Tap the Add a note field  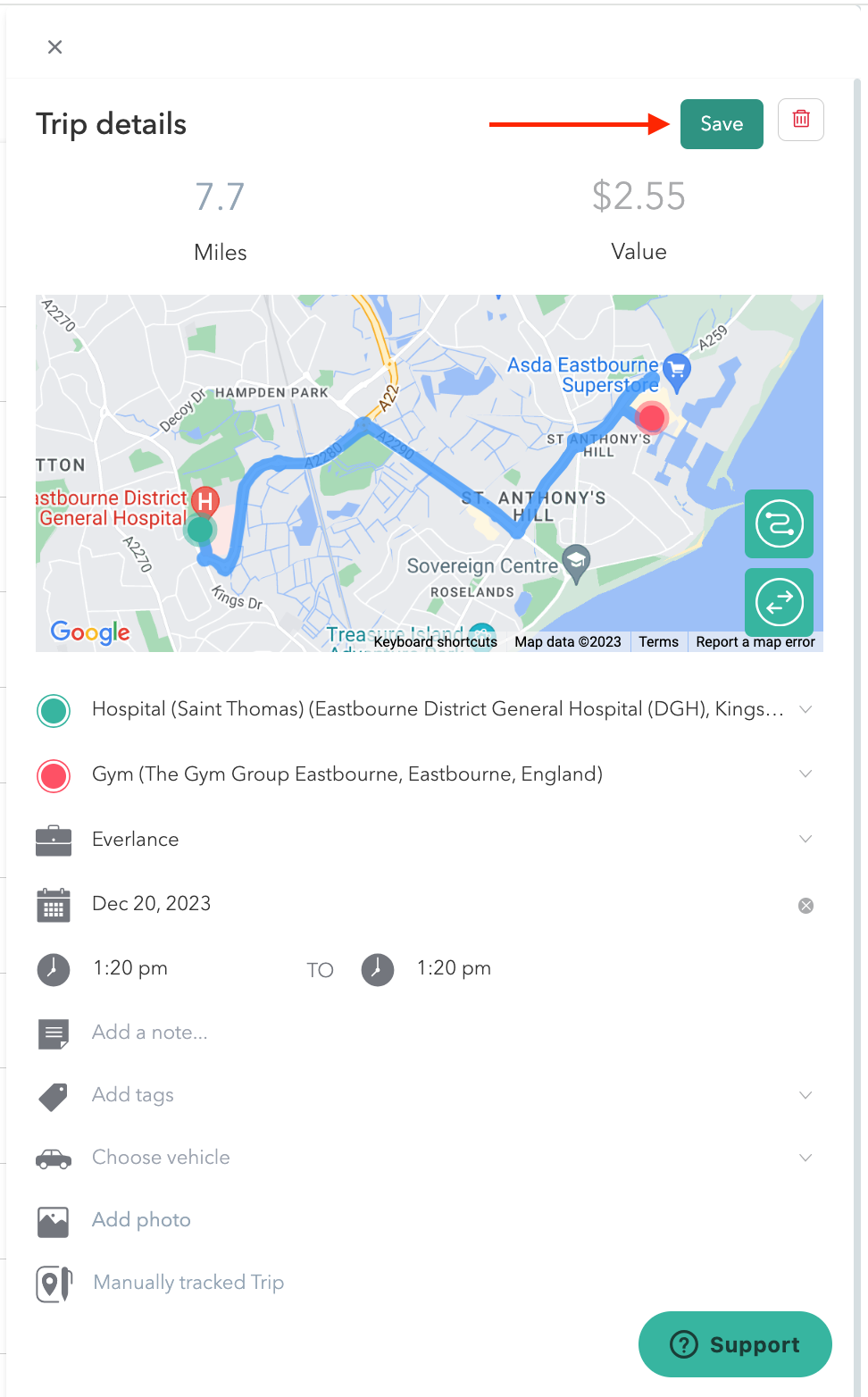coord(150,1033)
